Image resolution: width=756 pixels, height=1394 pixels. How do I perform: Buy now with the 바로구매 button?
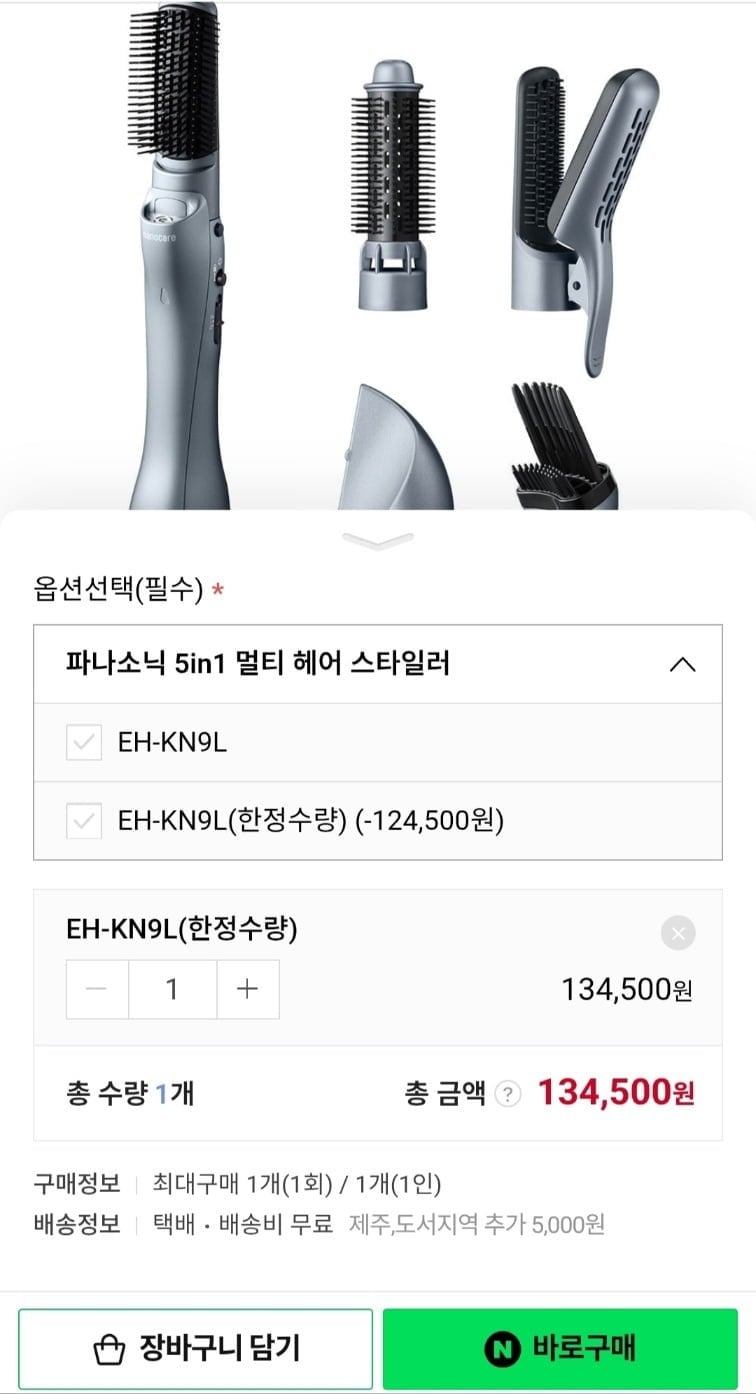click(x=560, y=1349)
